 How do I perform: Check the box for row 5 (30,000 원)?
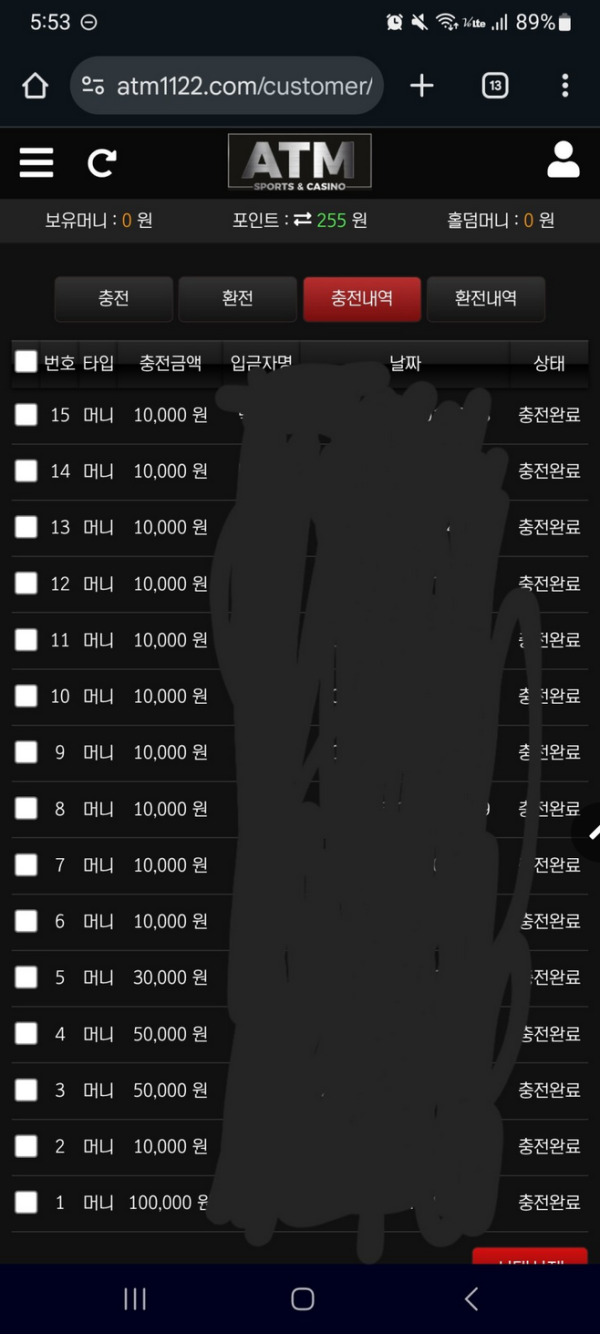point(26,977)
